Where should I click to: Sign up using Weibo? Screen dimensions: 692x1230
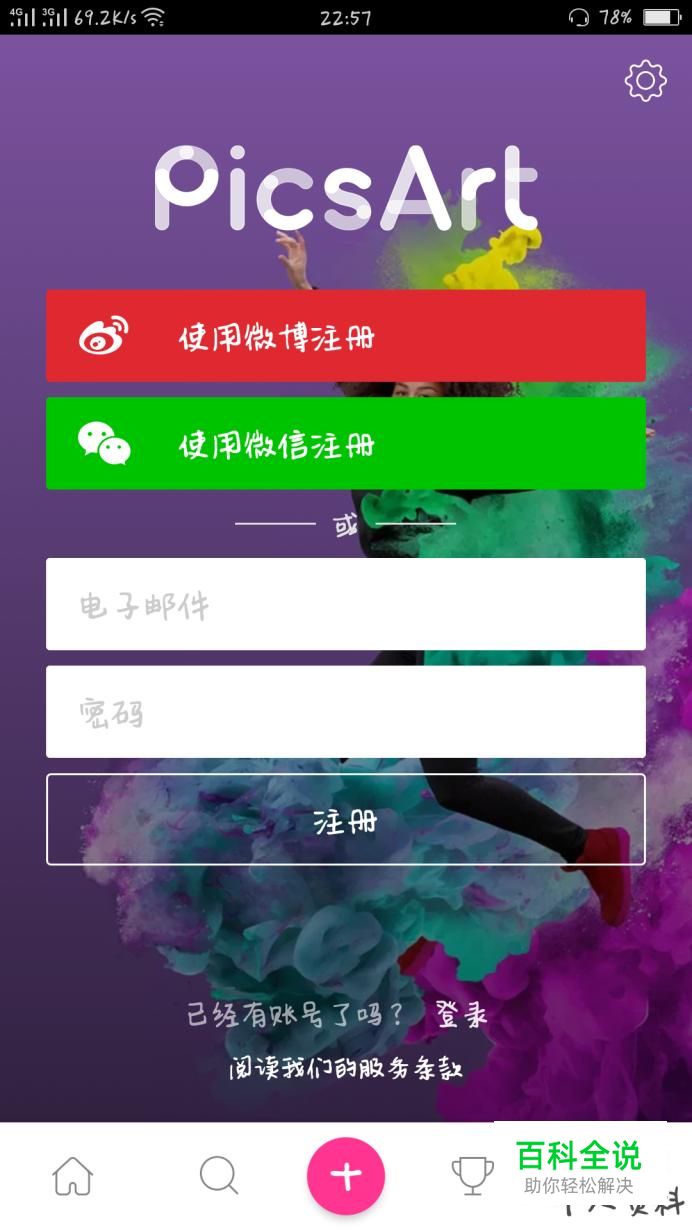coord(345,336)
